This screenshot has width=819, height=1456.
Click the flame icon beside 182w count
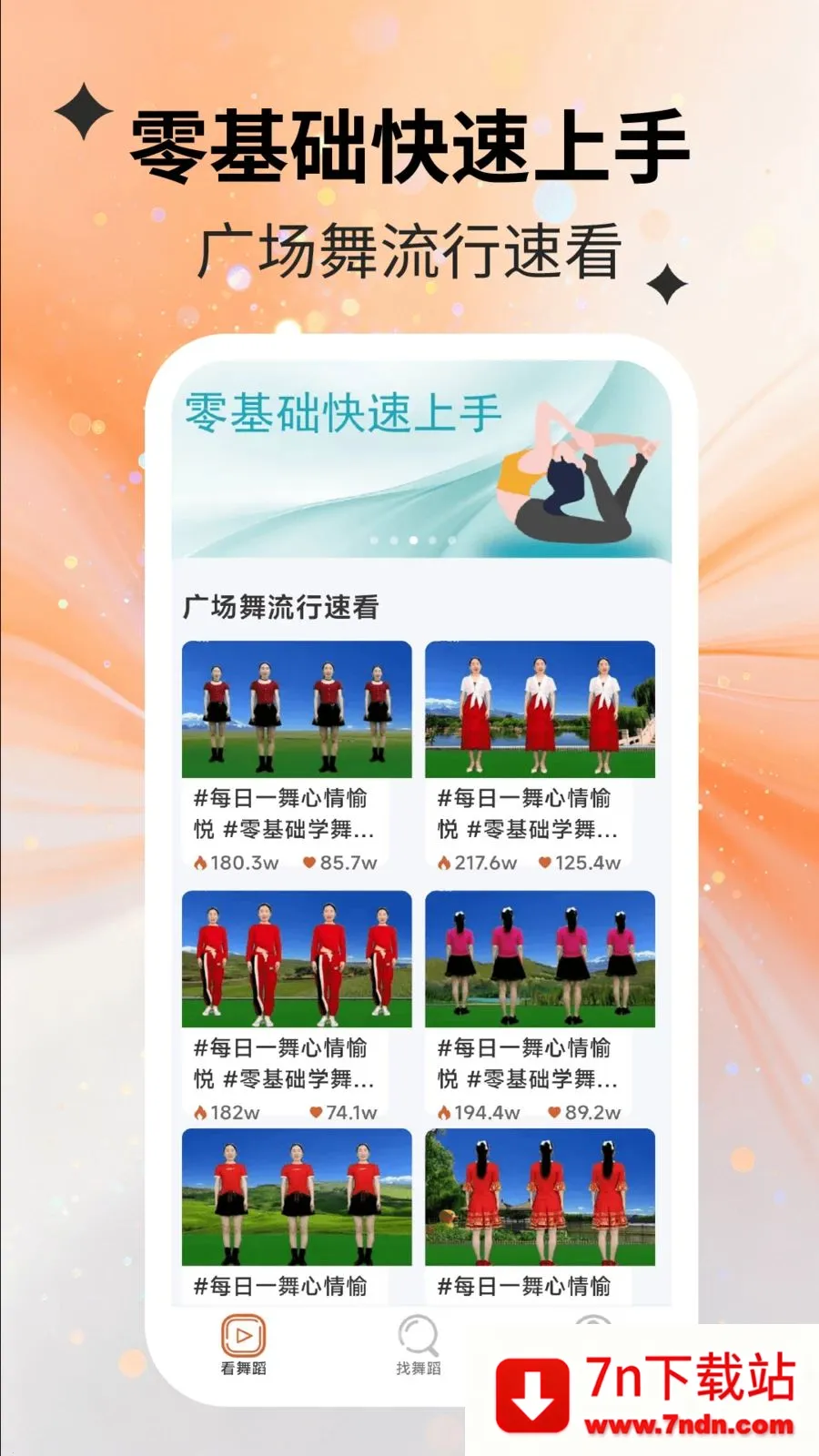(203, 1112)
